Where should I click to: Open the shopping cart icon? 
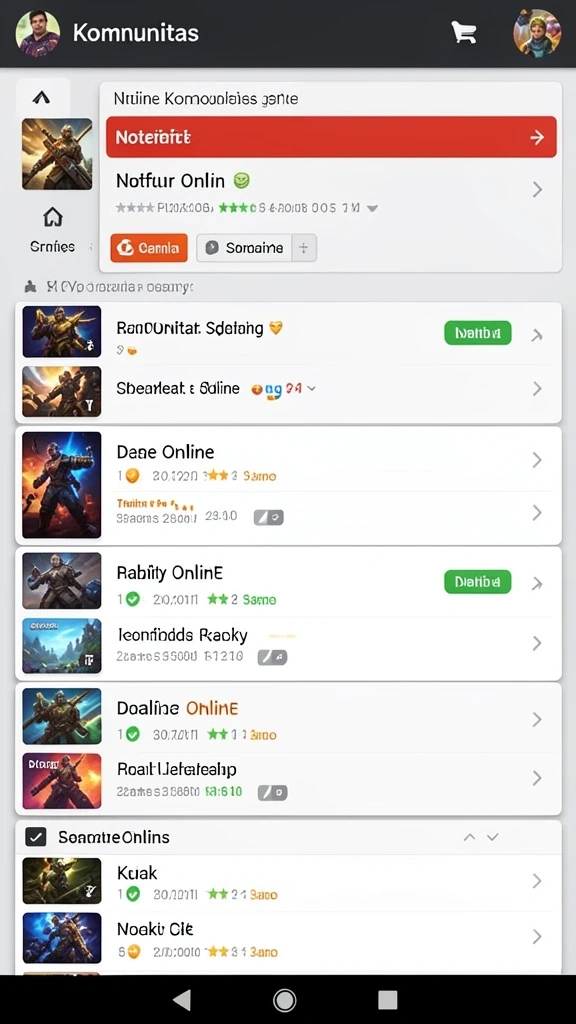pyautogui.click(x=464, y=32)
